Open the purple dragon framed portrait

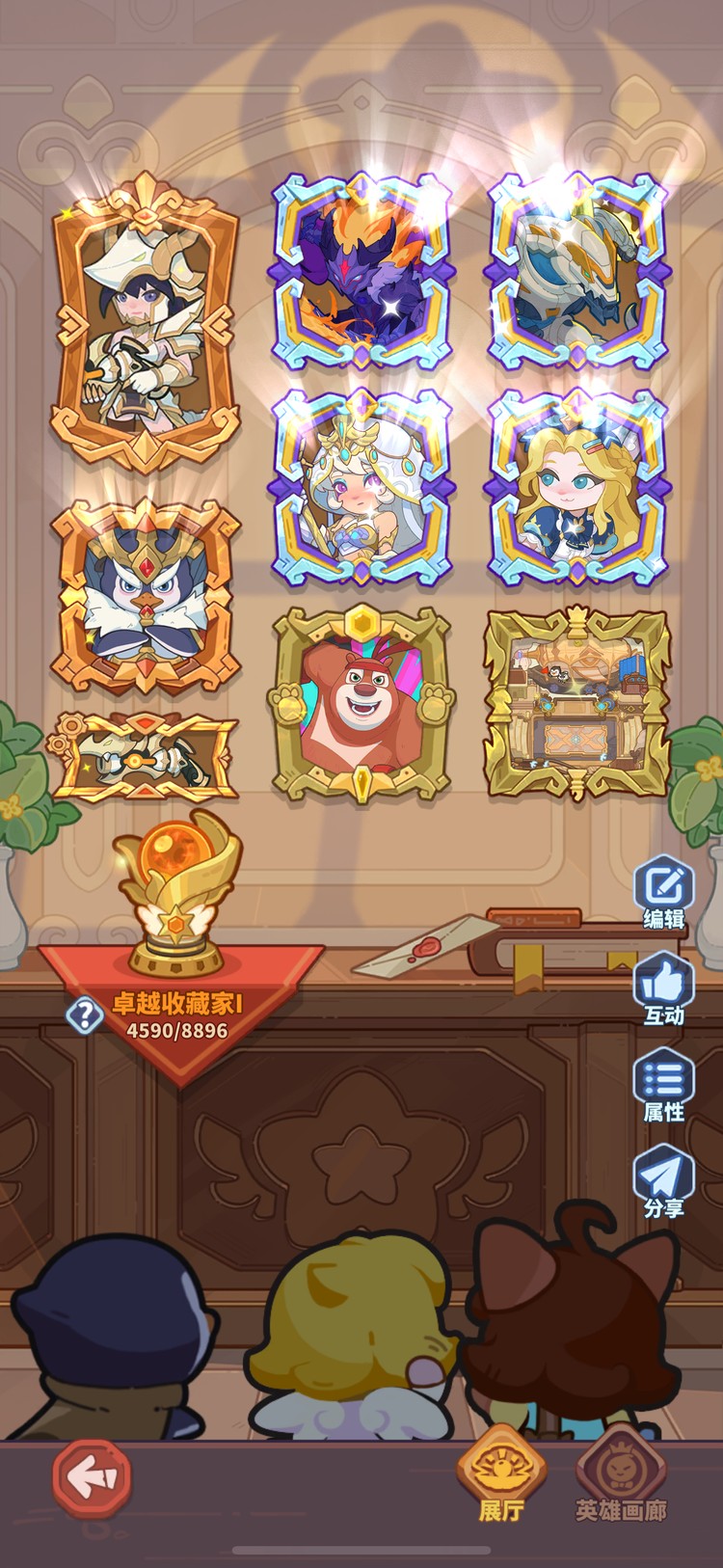[x=361, y=271]
